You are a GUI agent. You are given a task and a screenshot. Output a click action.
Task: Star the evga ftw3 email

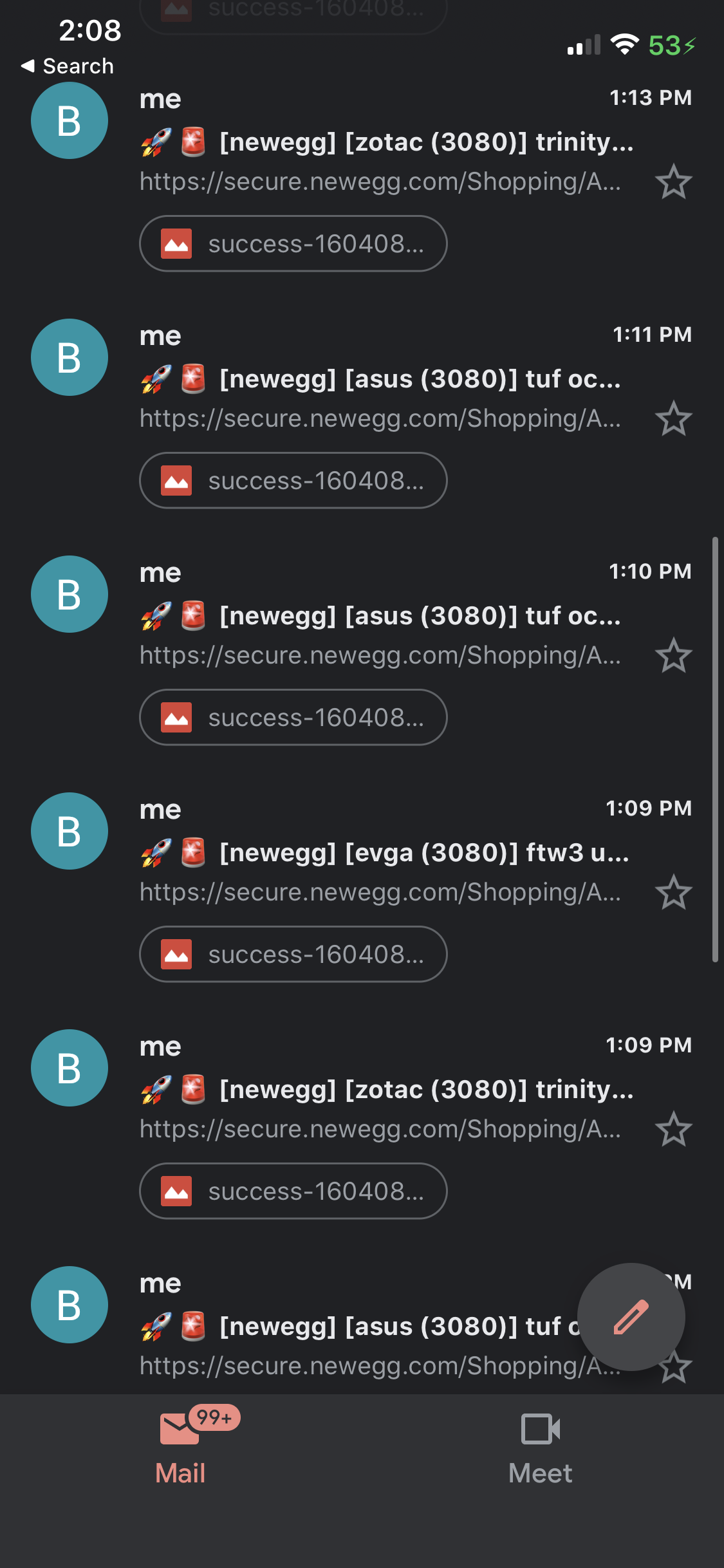673,892
